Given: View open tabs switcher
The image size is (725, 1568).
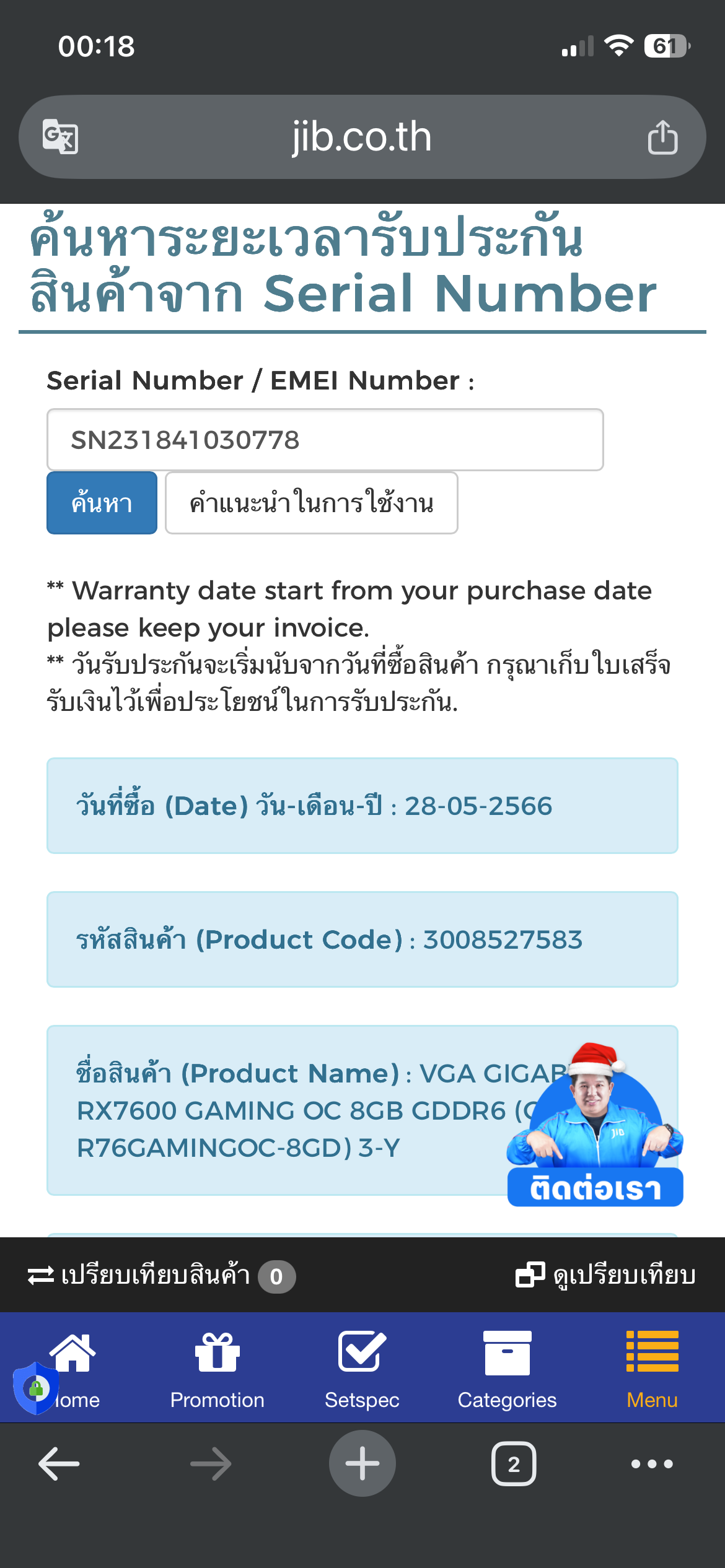Looking at the screenshot, I should pos(513,1464).
